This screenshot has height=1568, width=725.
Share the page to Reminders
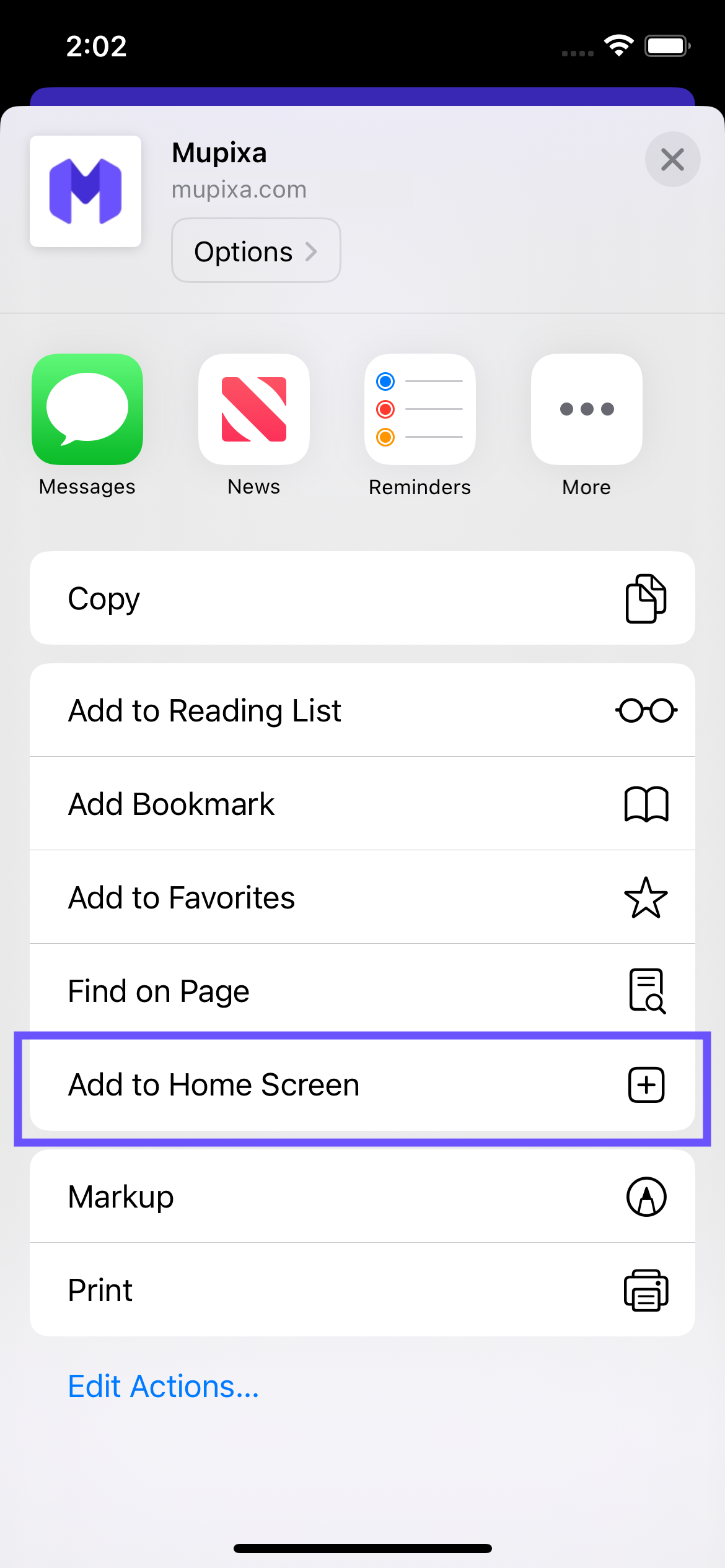[x=420, y=409]
